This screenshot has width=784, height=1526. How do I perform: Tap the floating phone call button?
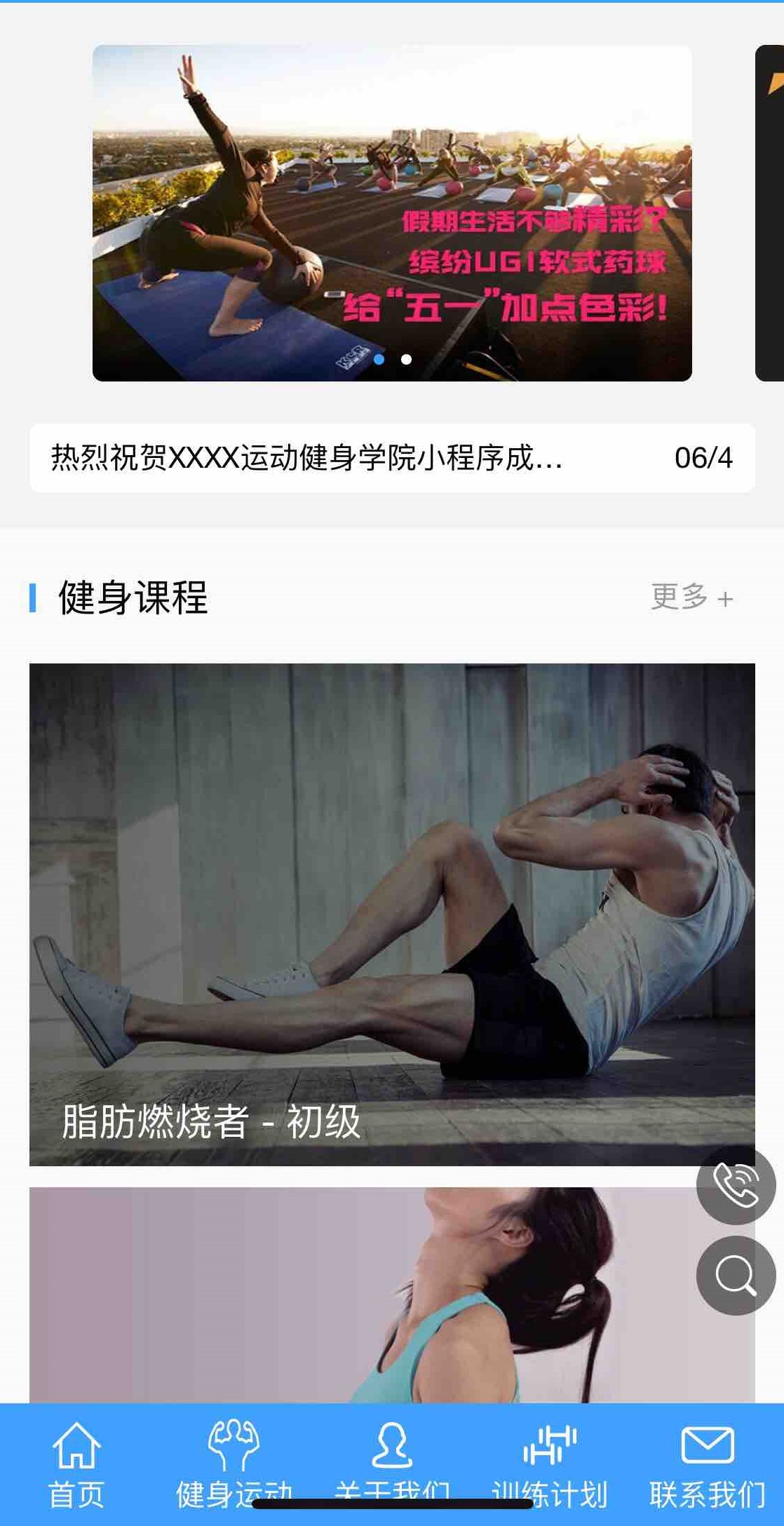tap(736, 1184)
